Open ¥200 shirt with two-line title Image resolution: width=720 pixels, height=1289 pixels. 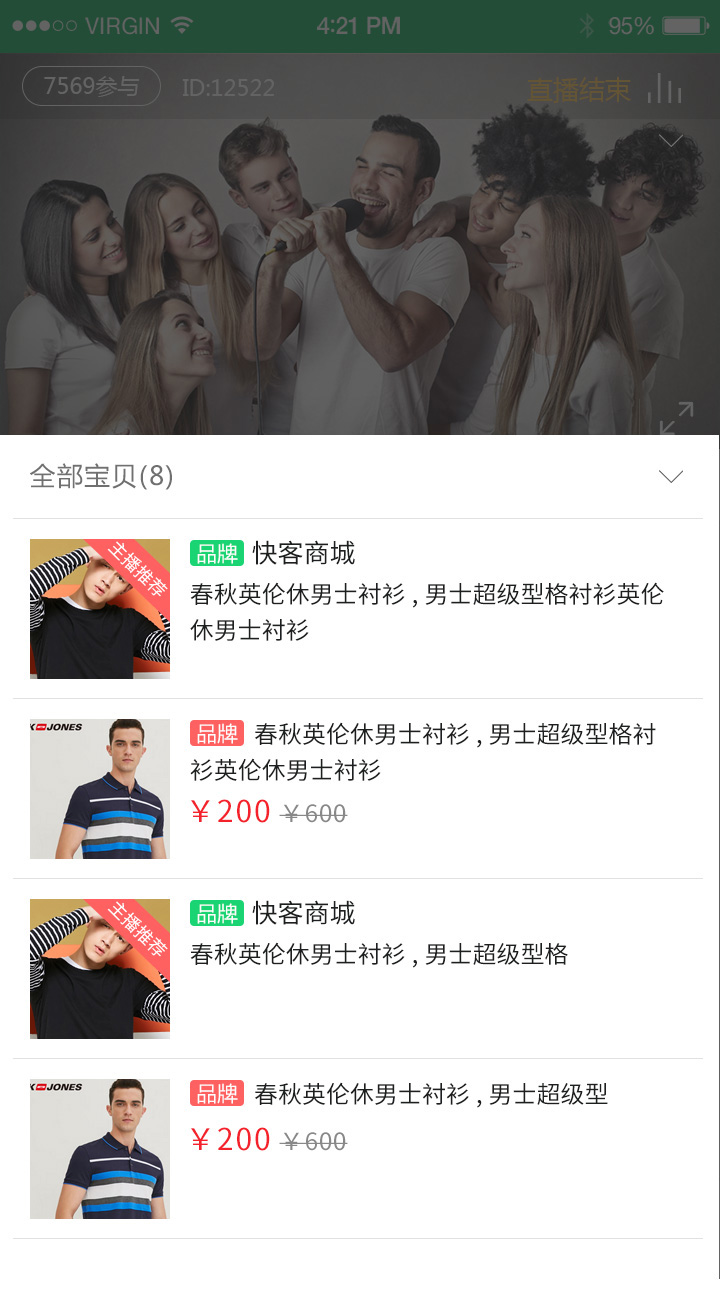tap(358, 788)
